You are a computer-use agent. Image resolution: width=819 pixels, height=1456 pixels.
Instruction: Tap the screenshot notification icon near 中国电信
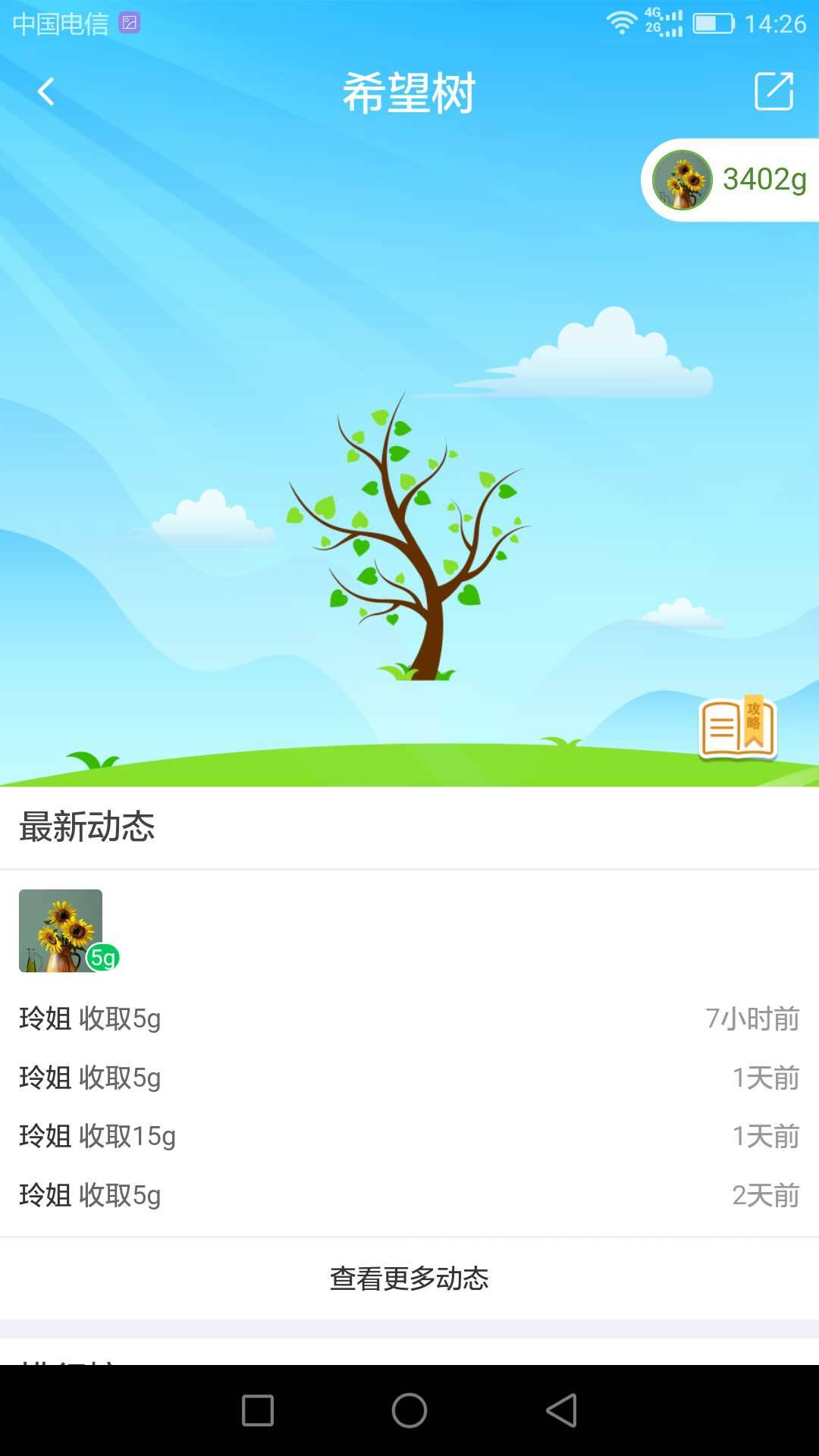129,23
